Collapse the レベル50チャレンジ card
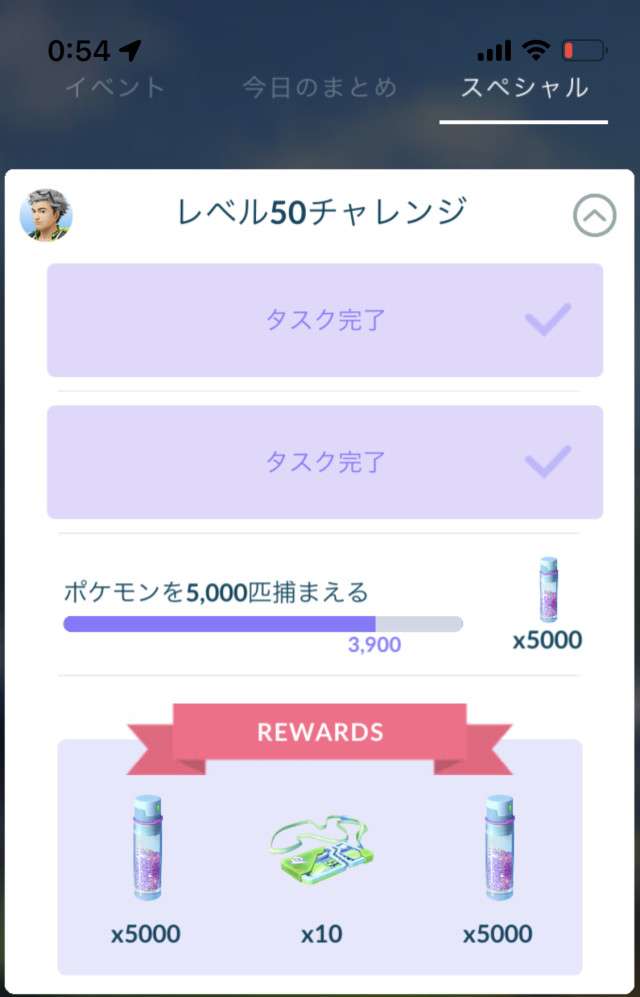Image resolution: width=640 pixels, height=997 pixels. [594, 215]
